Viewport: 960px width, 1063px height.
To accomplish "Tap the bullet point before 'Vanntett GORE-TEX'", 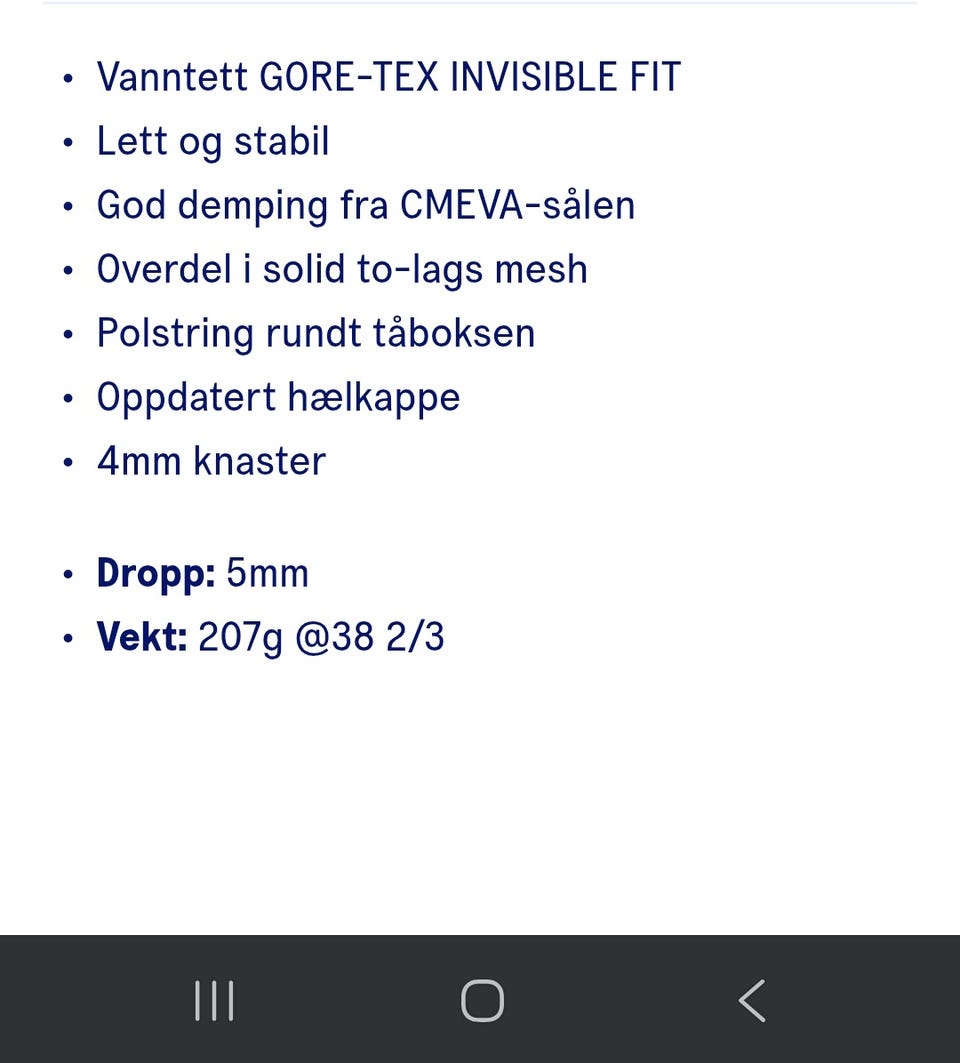I will click(68, 78).
